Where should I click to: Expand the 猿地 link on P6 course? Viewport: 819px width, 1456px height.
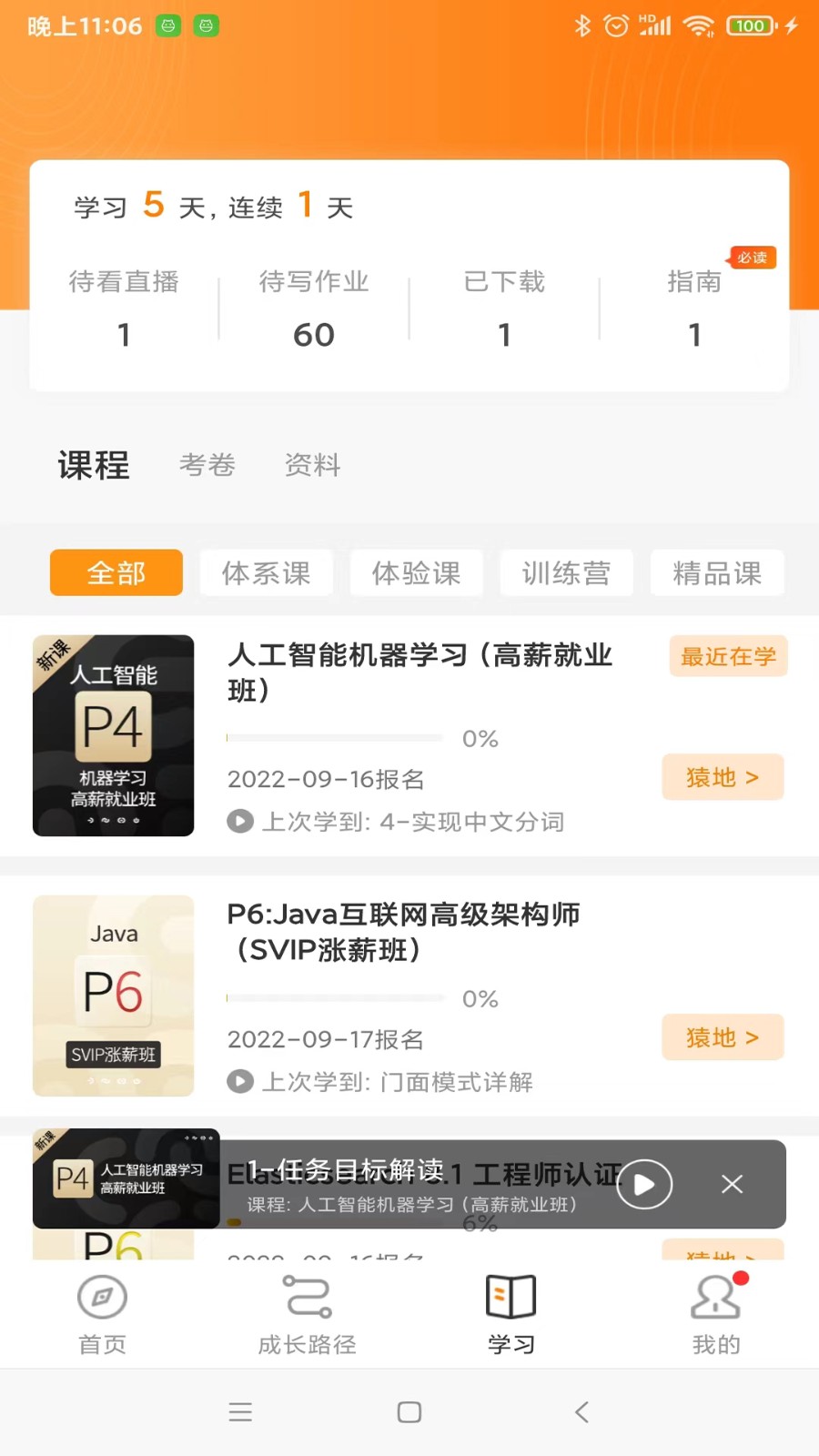(723, 1037)
